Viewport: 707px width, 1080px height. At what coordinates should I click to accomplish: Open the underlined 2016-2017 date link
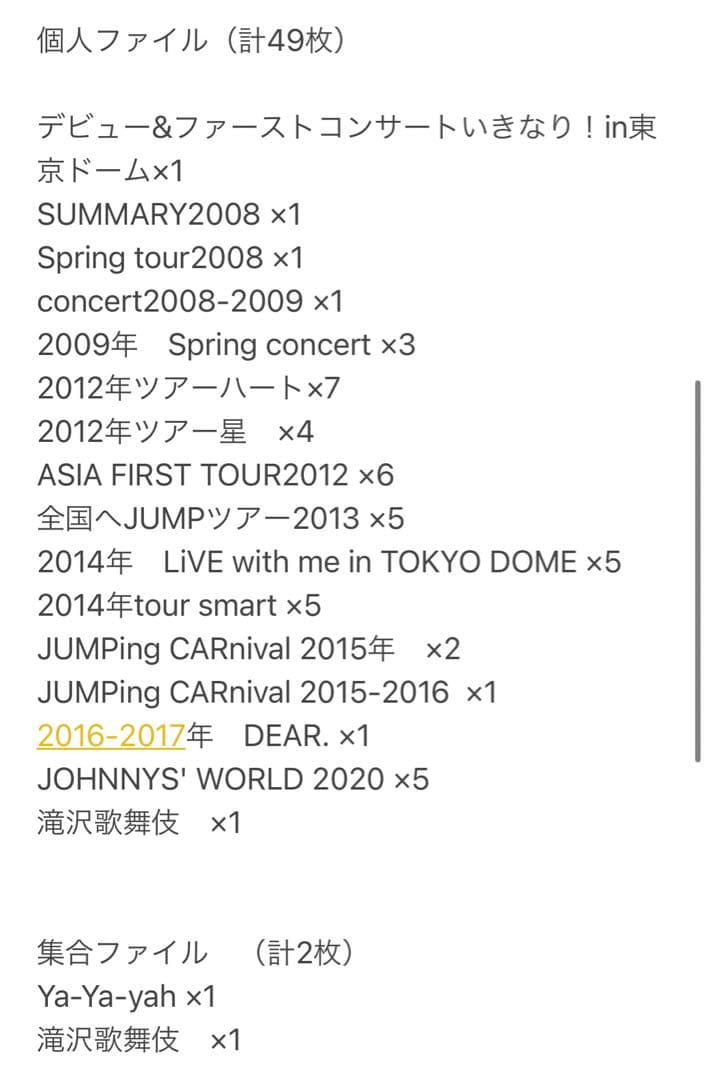click(111, 736)
